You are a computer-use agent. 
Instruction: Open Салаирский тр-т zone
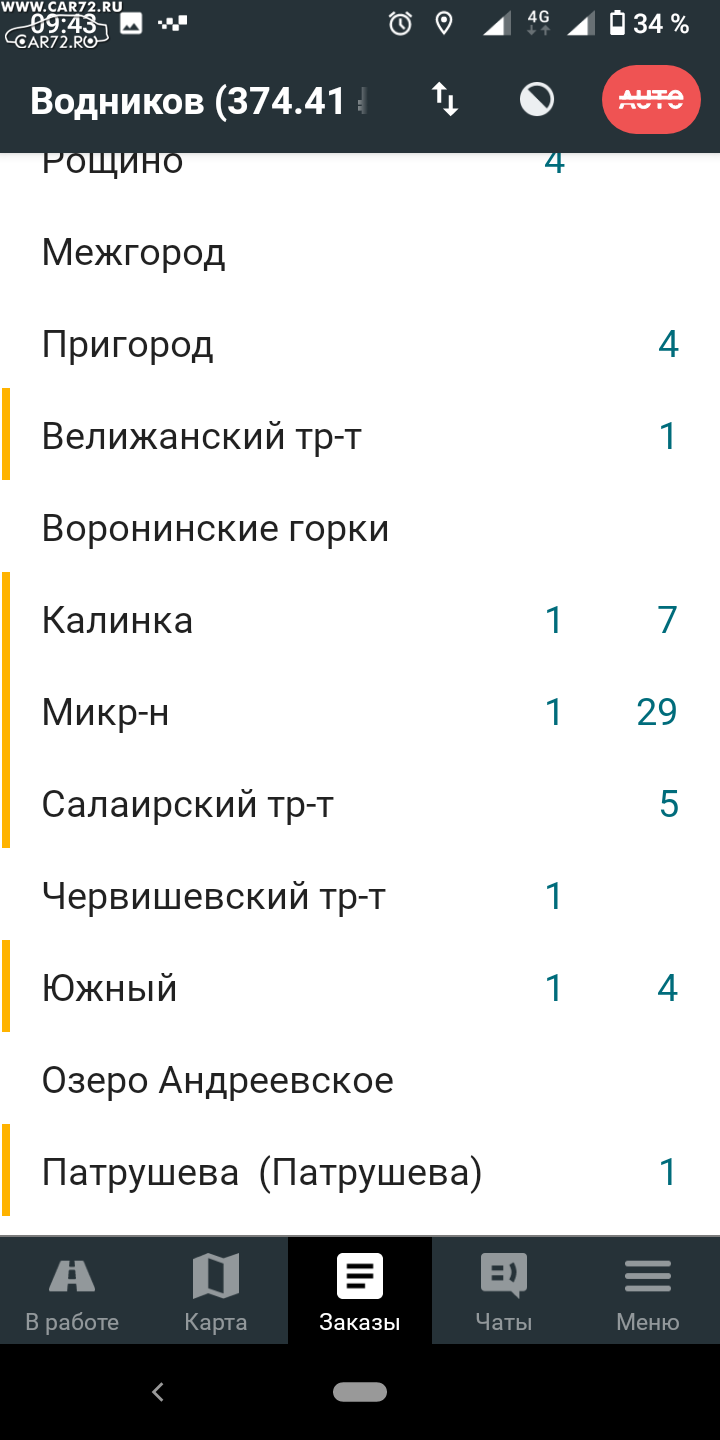point(360,805)
